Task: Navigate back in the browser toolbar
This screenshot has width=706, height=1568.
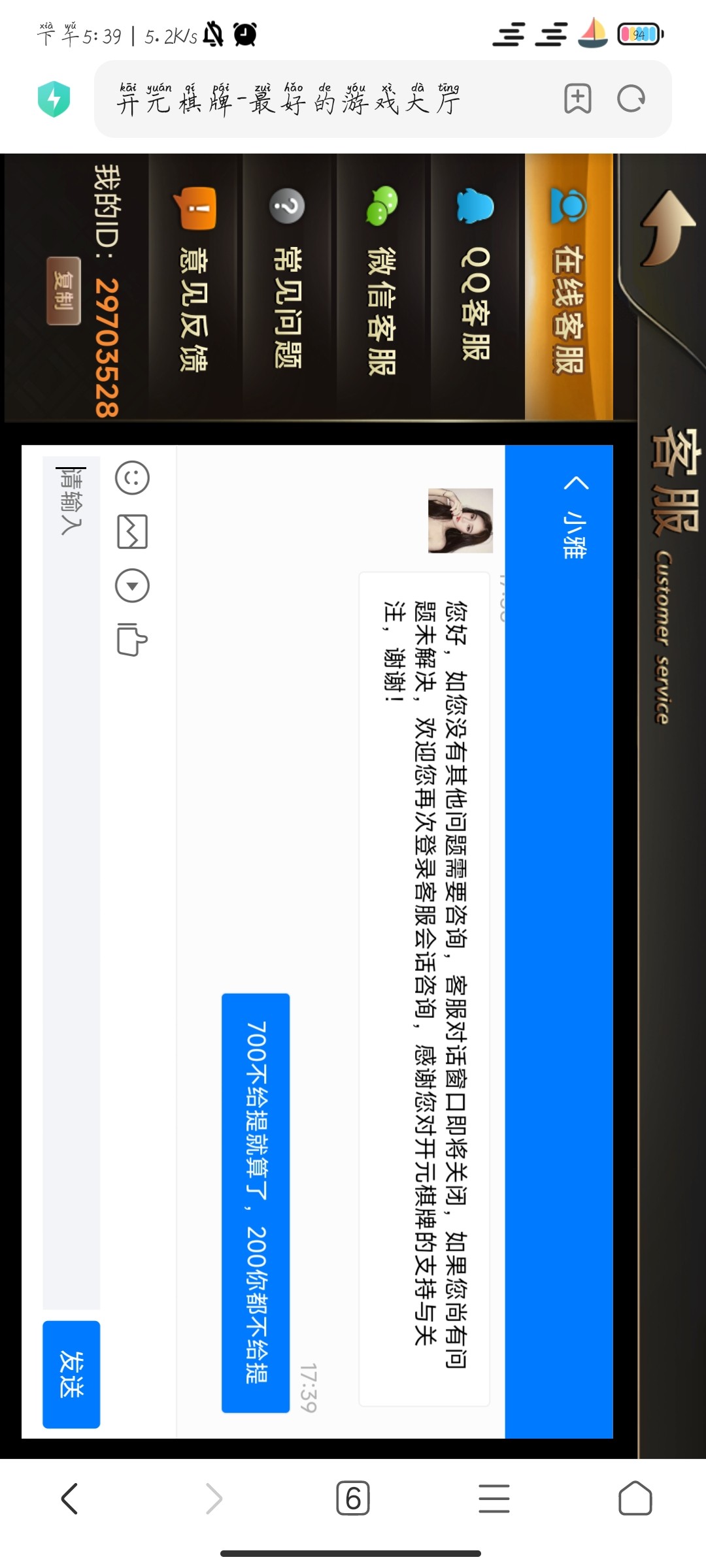Action: pos(70,1498)
